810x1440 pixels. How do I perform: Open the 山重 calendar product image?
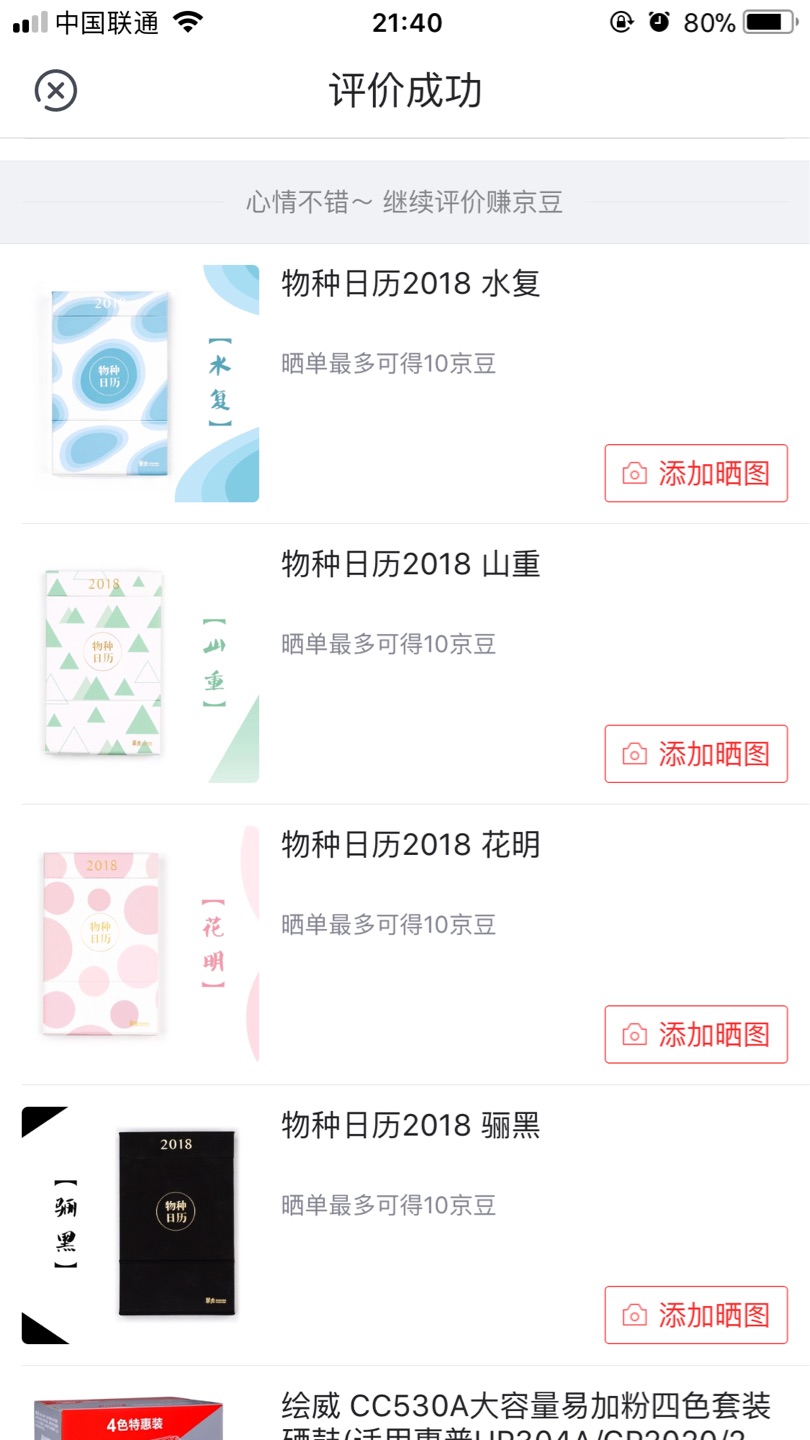141,664
